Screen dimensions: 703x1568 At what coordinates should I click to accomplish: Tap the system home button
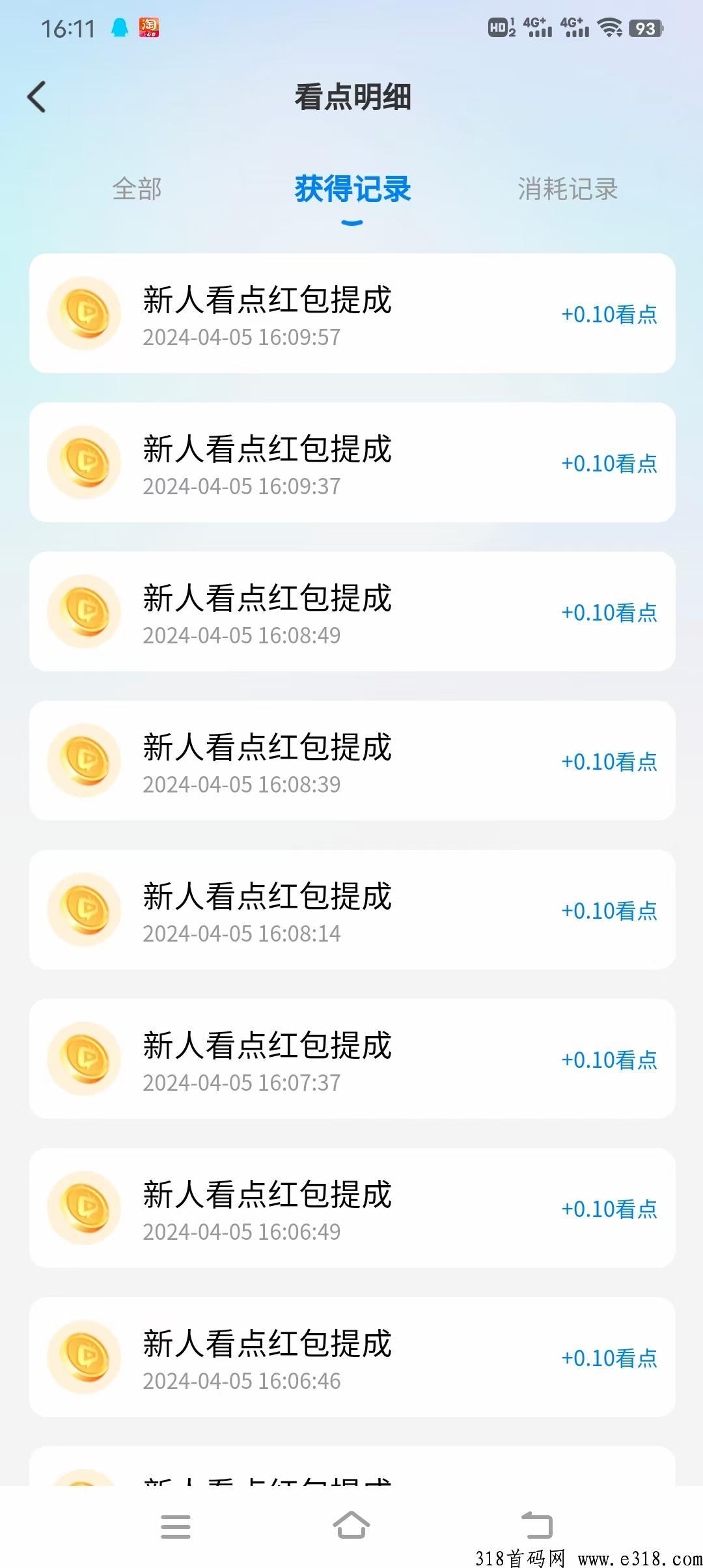351,1526
